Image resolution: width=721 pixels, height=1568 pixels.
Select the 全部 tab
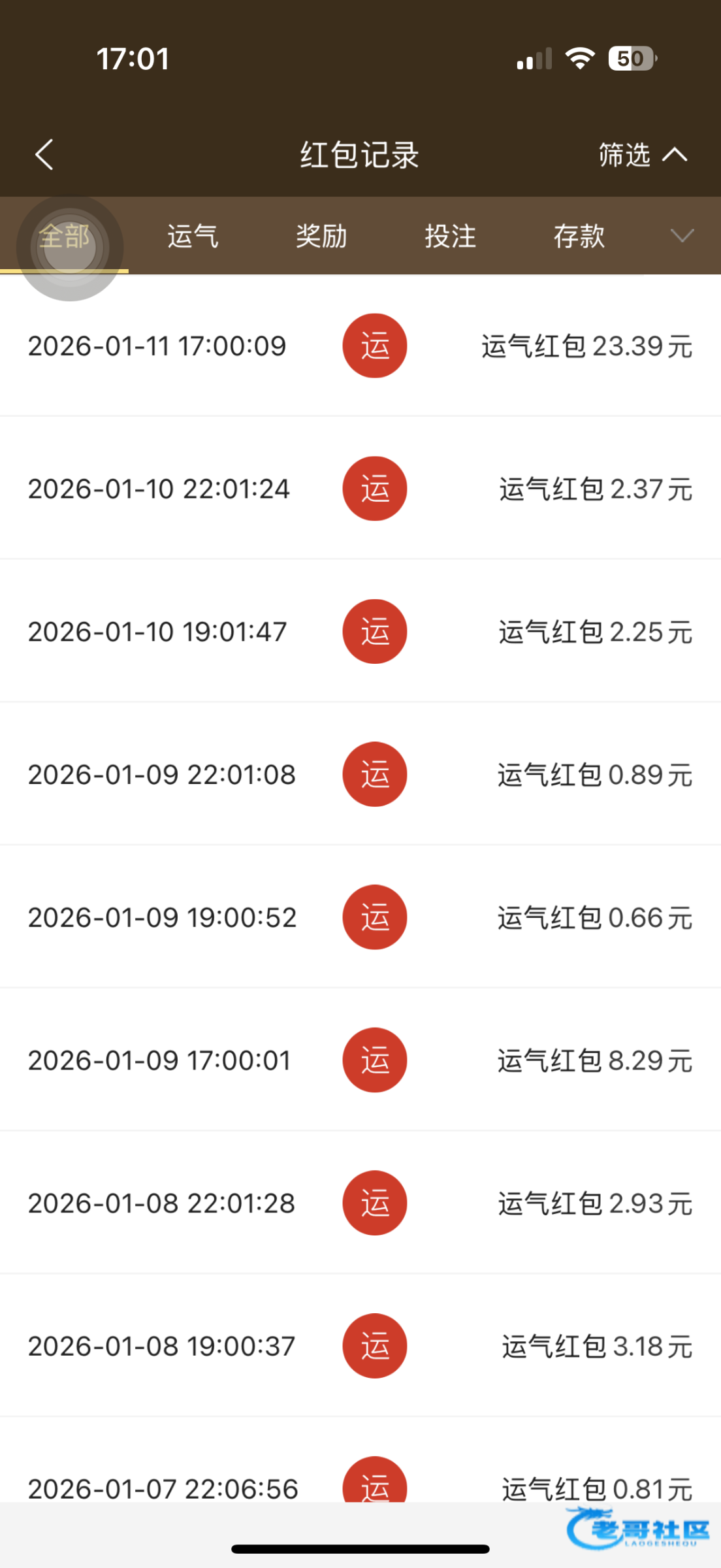click(x=64, y=236)
